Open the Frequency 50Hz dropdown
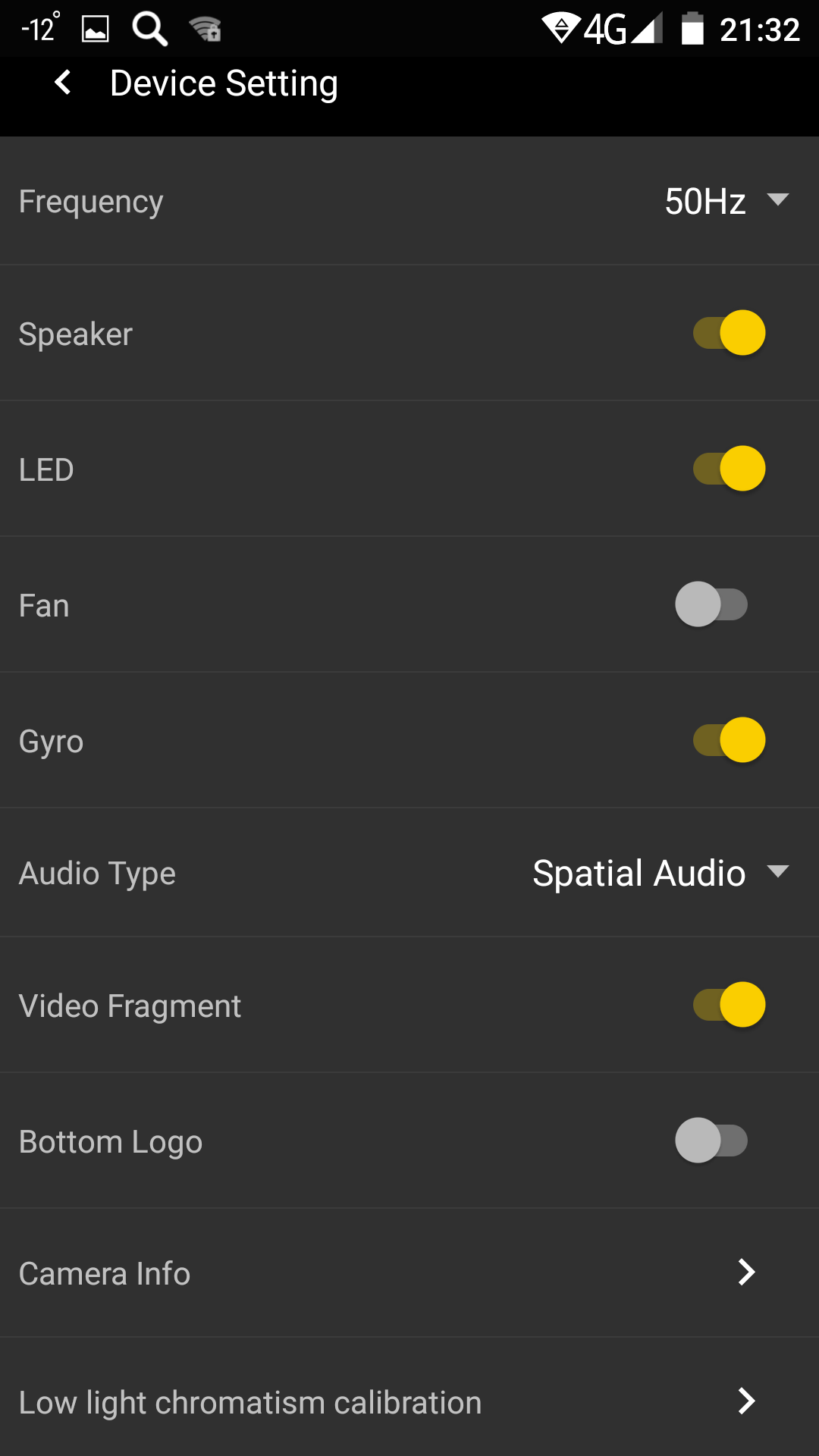 coord(727,201)
